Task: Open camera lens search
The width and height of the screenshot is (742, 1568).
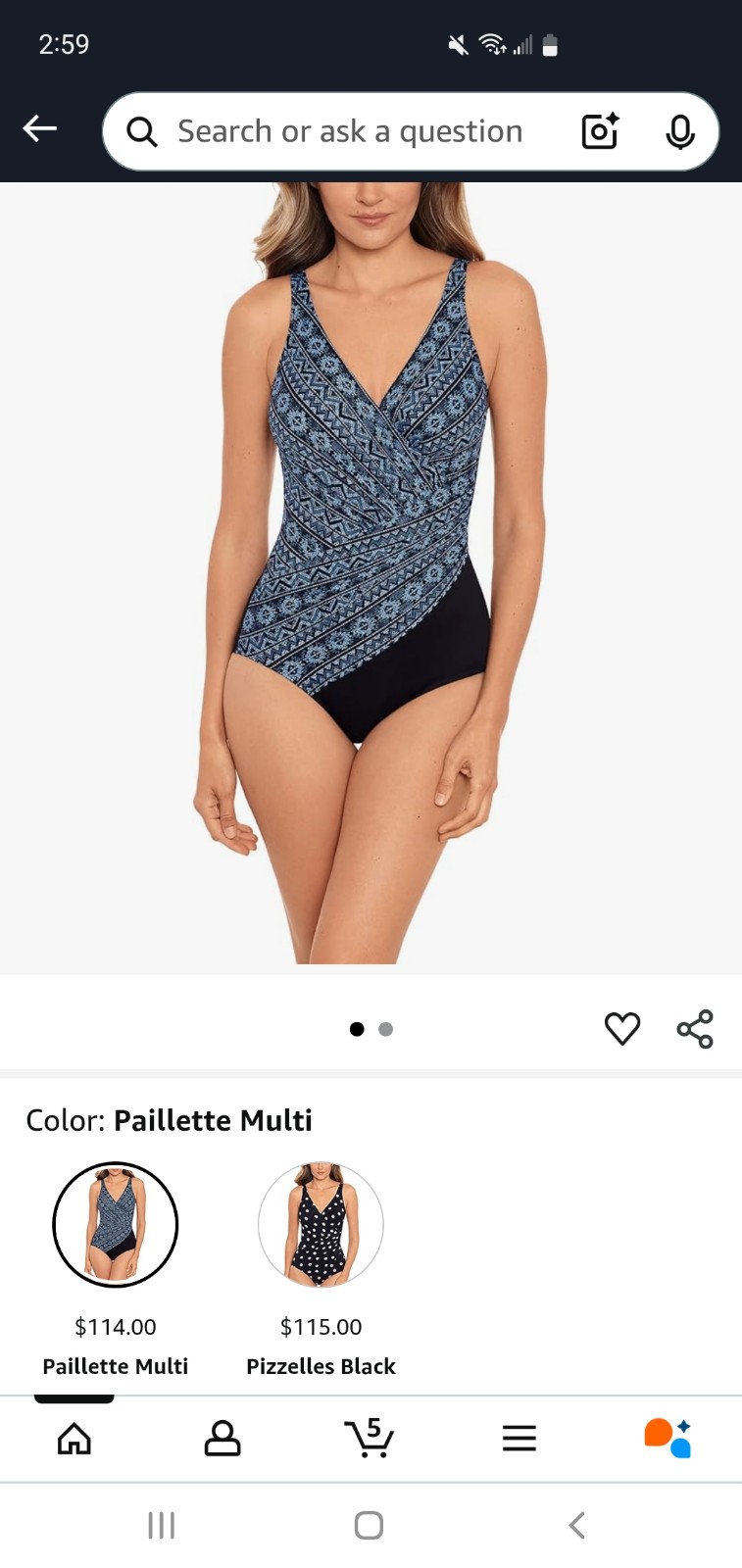Action: tap(600, 131)
